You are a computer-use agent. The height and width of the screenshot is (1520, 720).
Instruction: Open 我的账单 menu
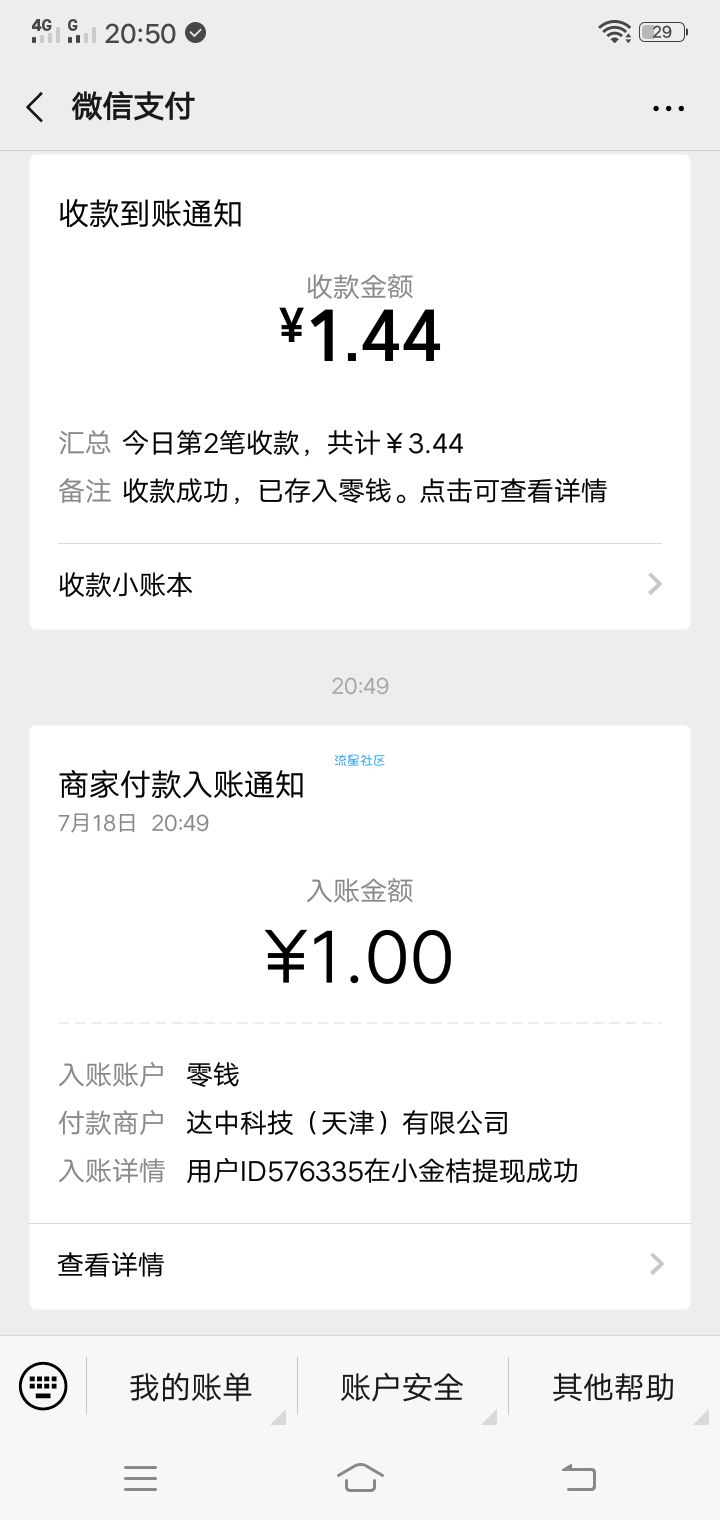(x=191, y=1387)
